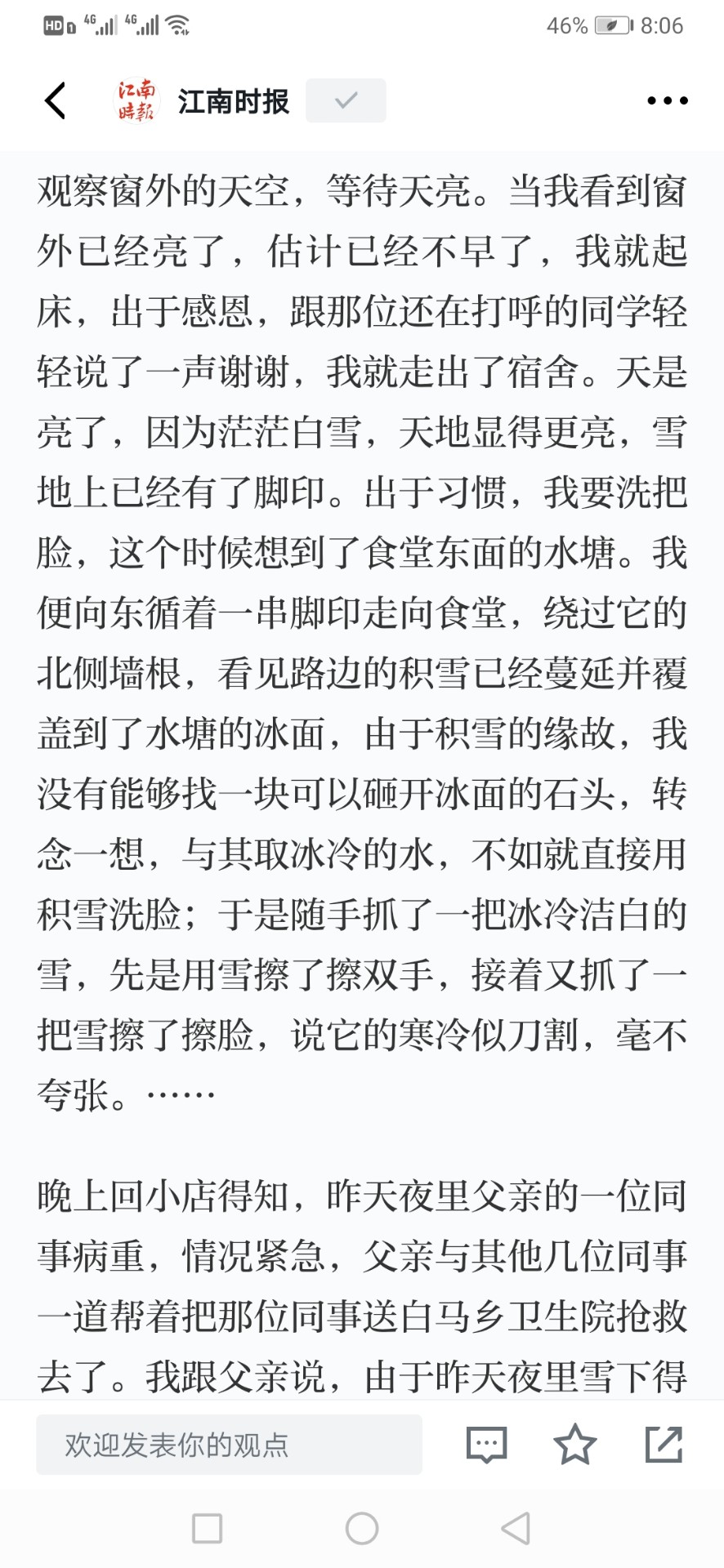The image size is (724, 1568).
Task: Tap the 欢迎发表你的观点 comment box
Action: click(229, 1445)
